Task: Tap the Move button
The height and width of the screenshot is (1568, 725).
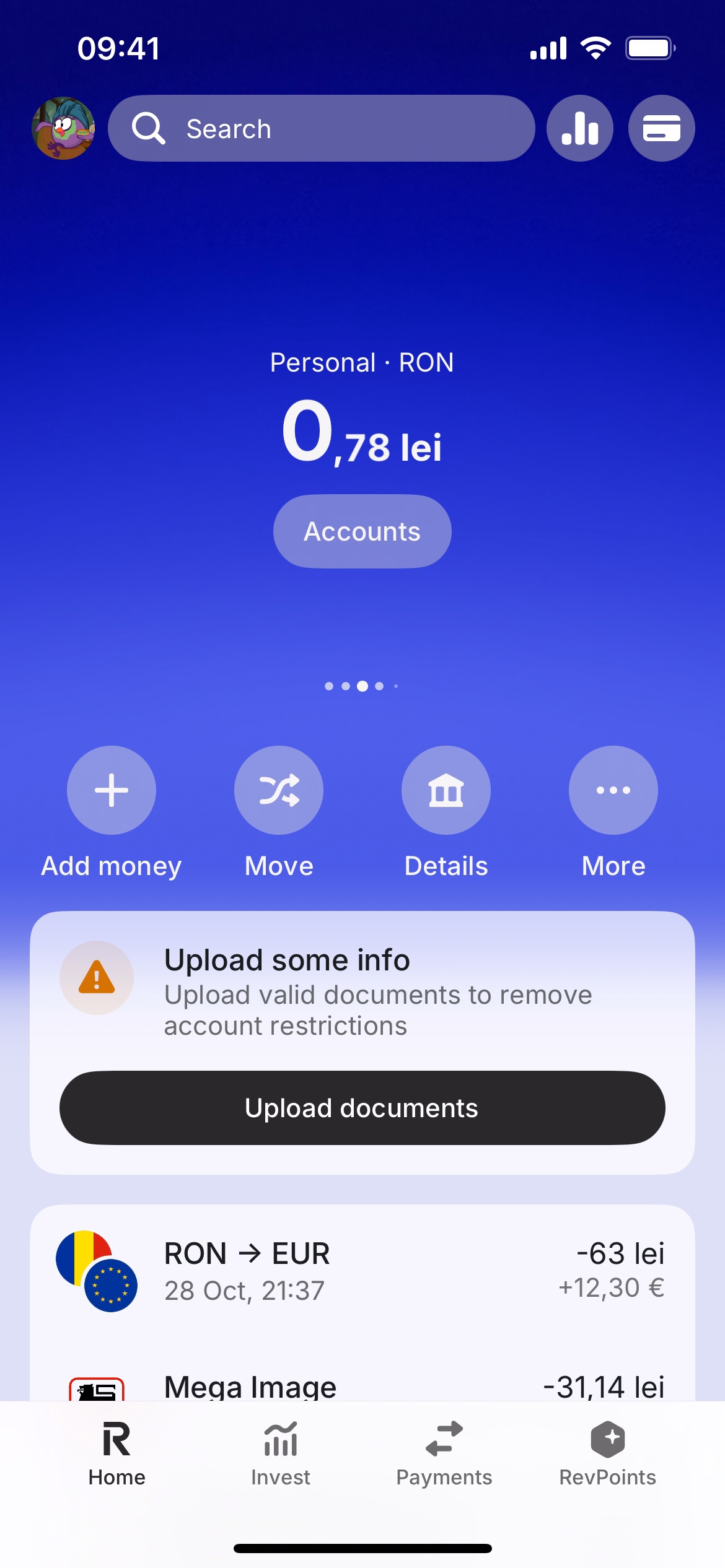Action: click(279, 790)
